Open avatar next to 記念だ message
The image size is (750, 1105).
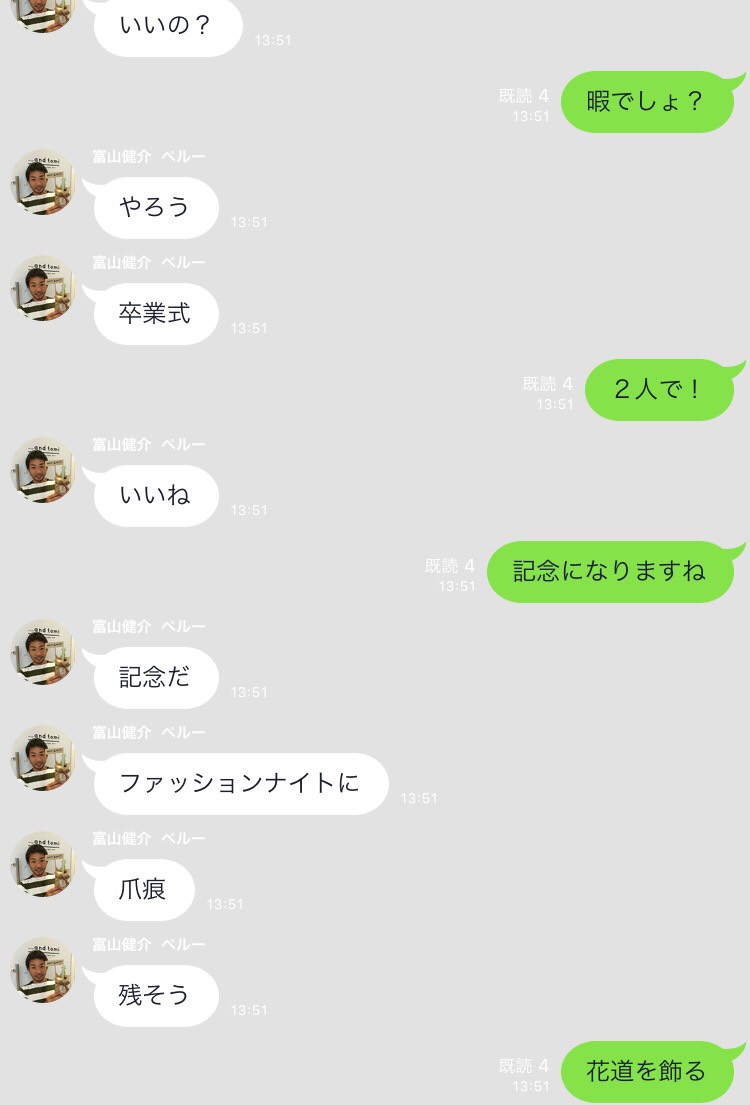pos(43,652)
